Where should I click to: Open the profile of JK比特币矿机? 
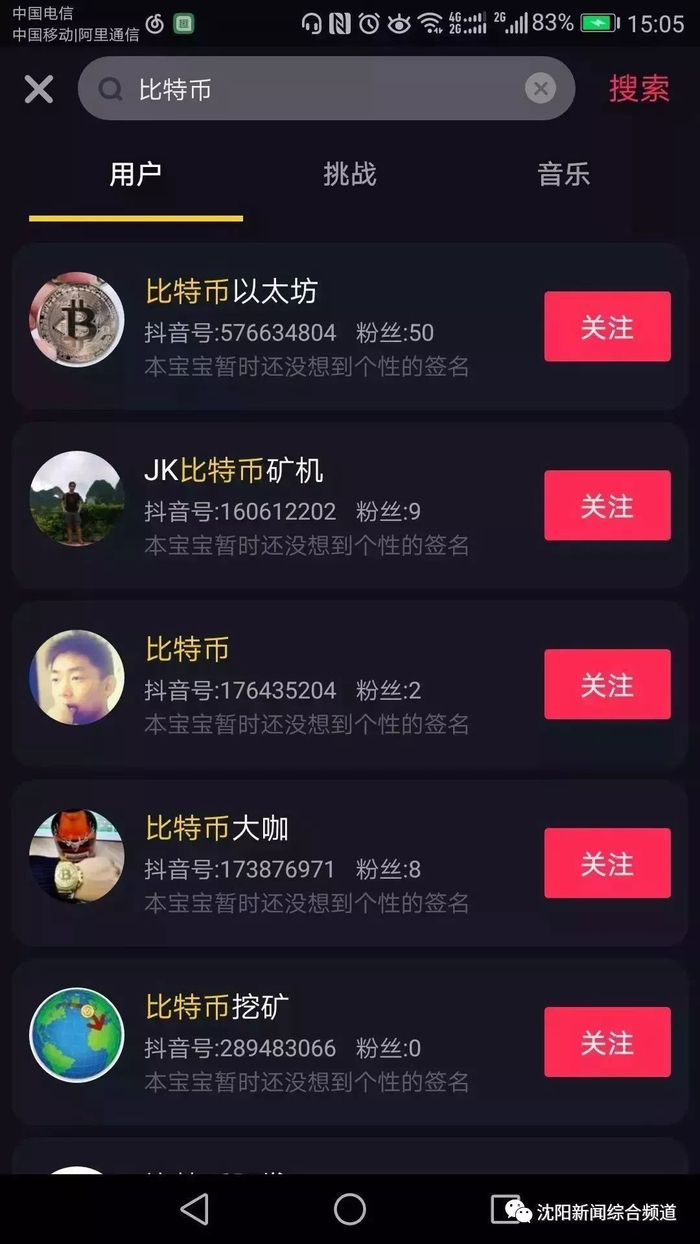click(233, 471)
